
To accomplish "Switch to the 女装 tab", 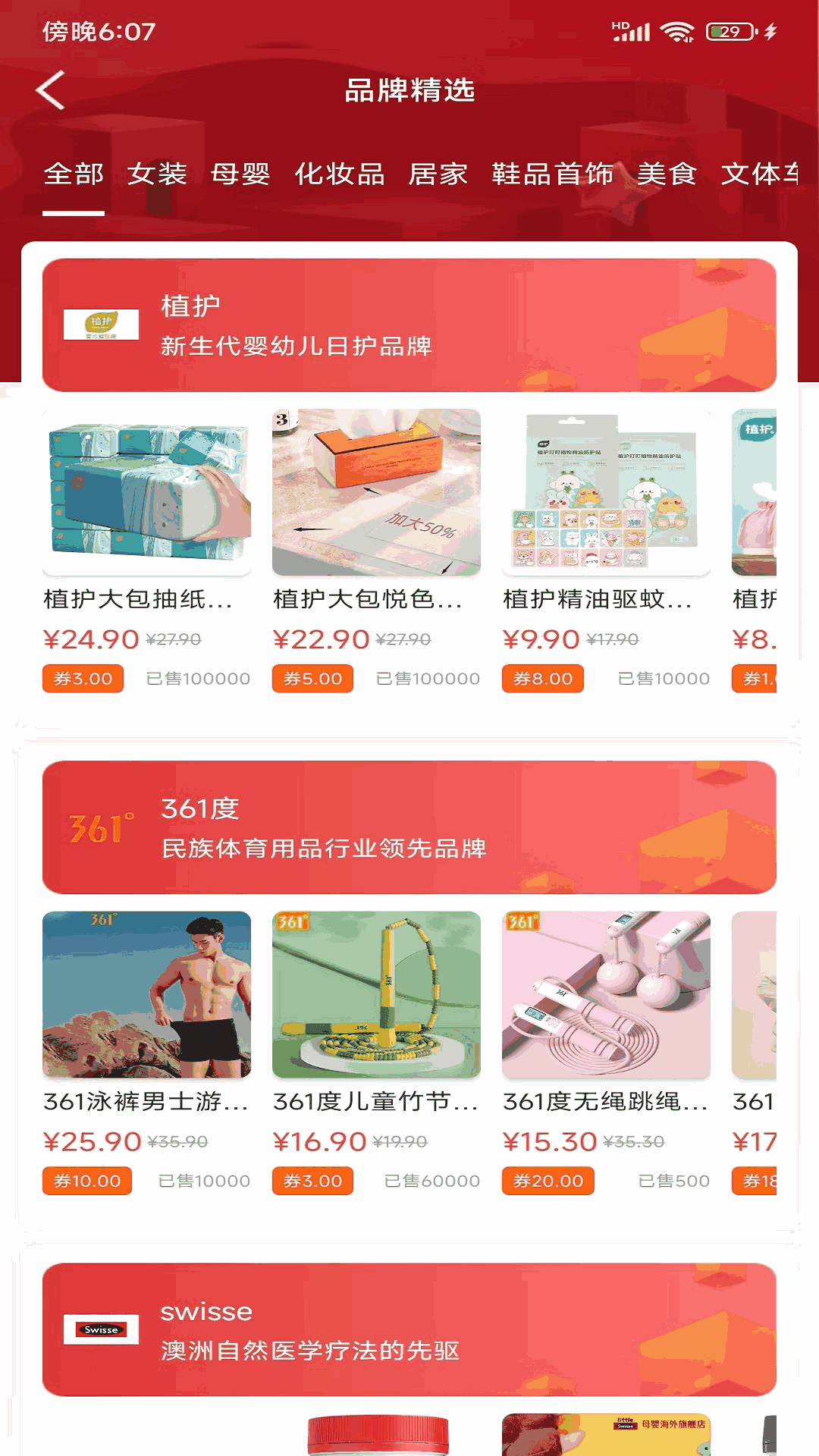I will (157, 174).
